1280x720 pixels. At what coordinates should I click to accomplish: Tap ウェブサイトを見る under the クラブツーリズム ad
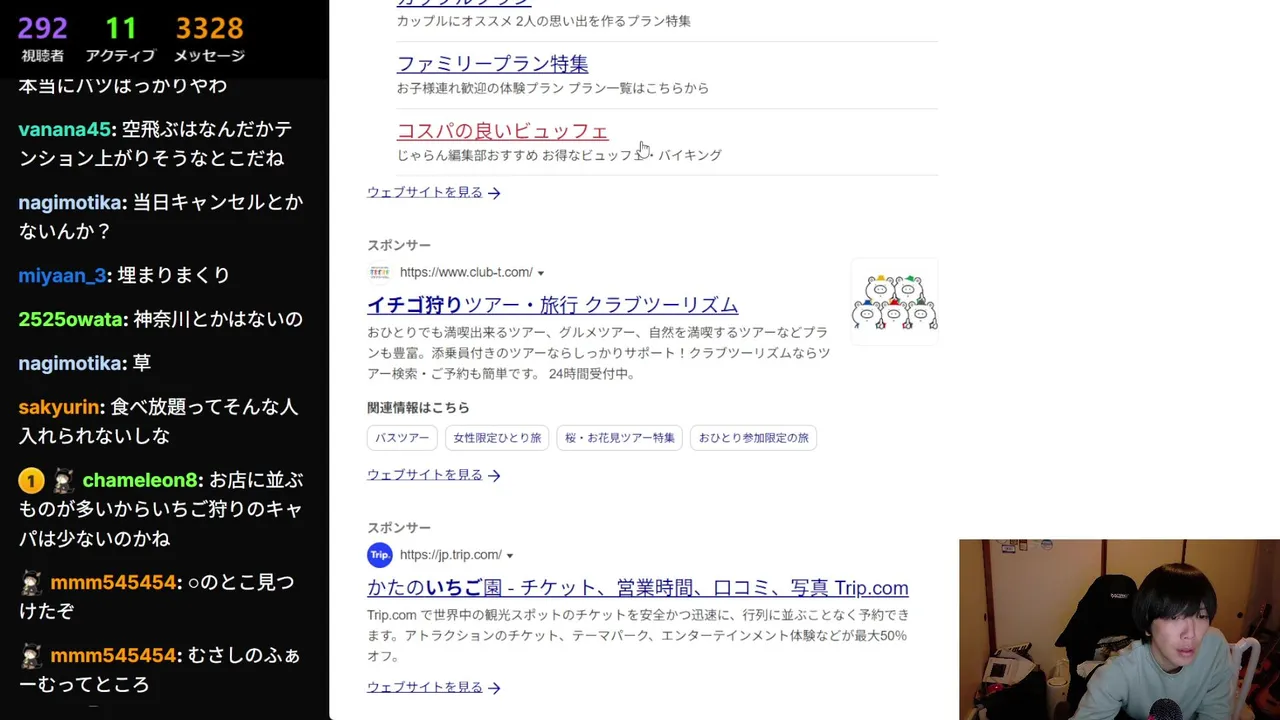[433, 475]
